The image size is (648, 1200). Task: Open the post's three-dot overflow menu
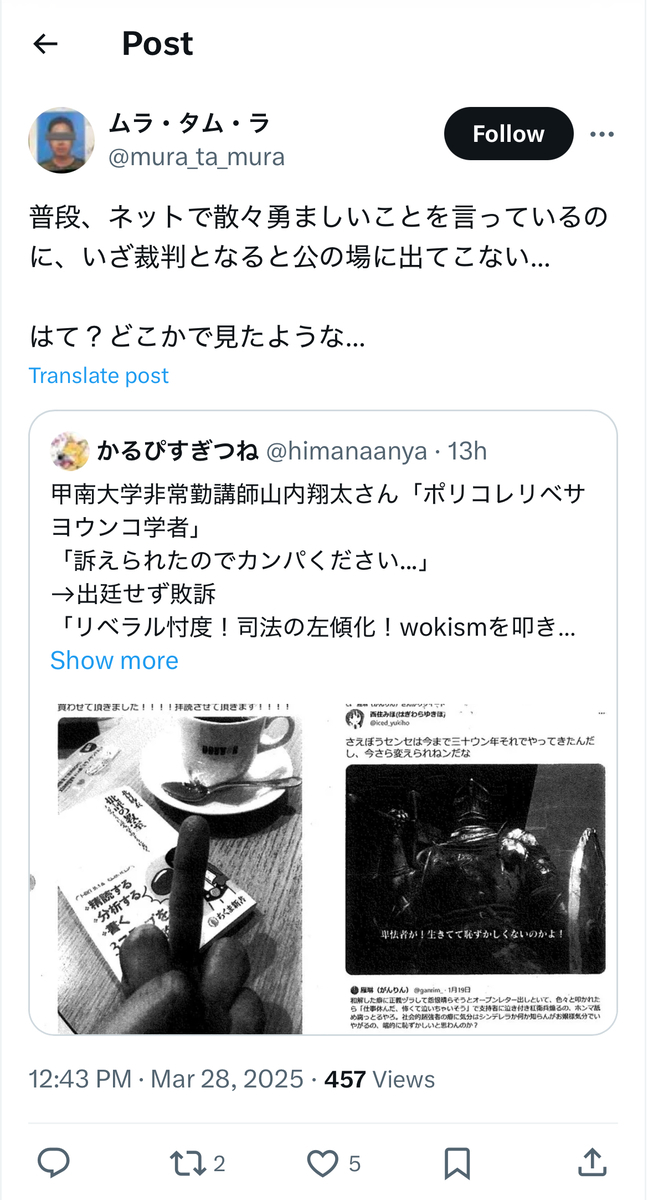click(602, 134)
